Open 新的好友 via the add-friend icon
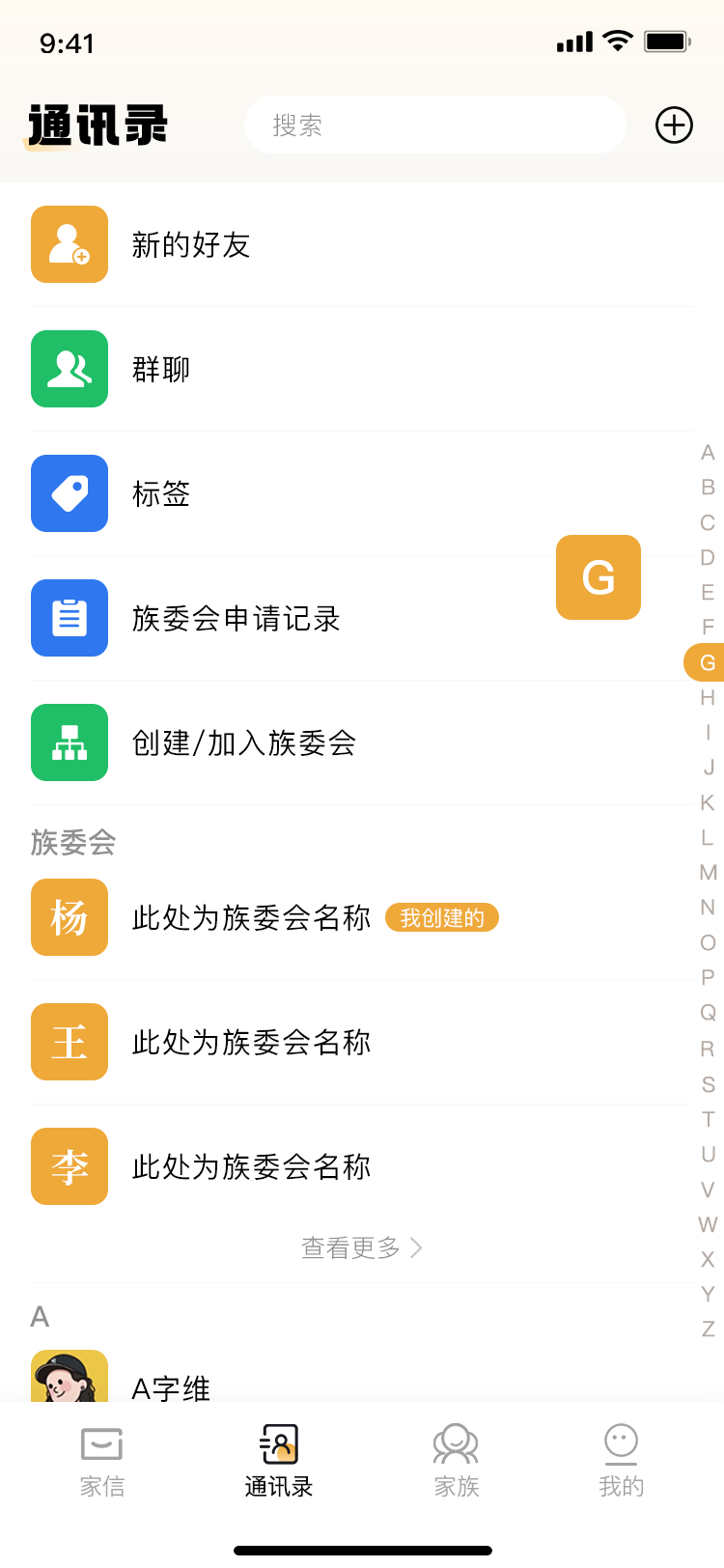The image size is (724, 1568). 69,244
